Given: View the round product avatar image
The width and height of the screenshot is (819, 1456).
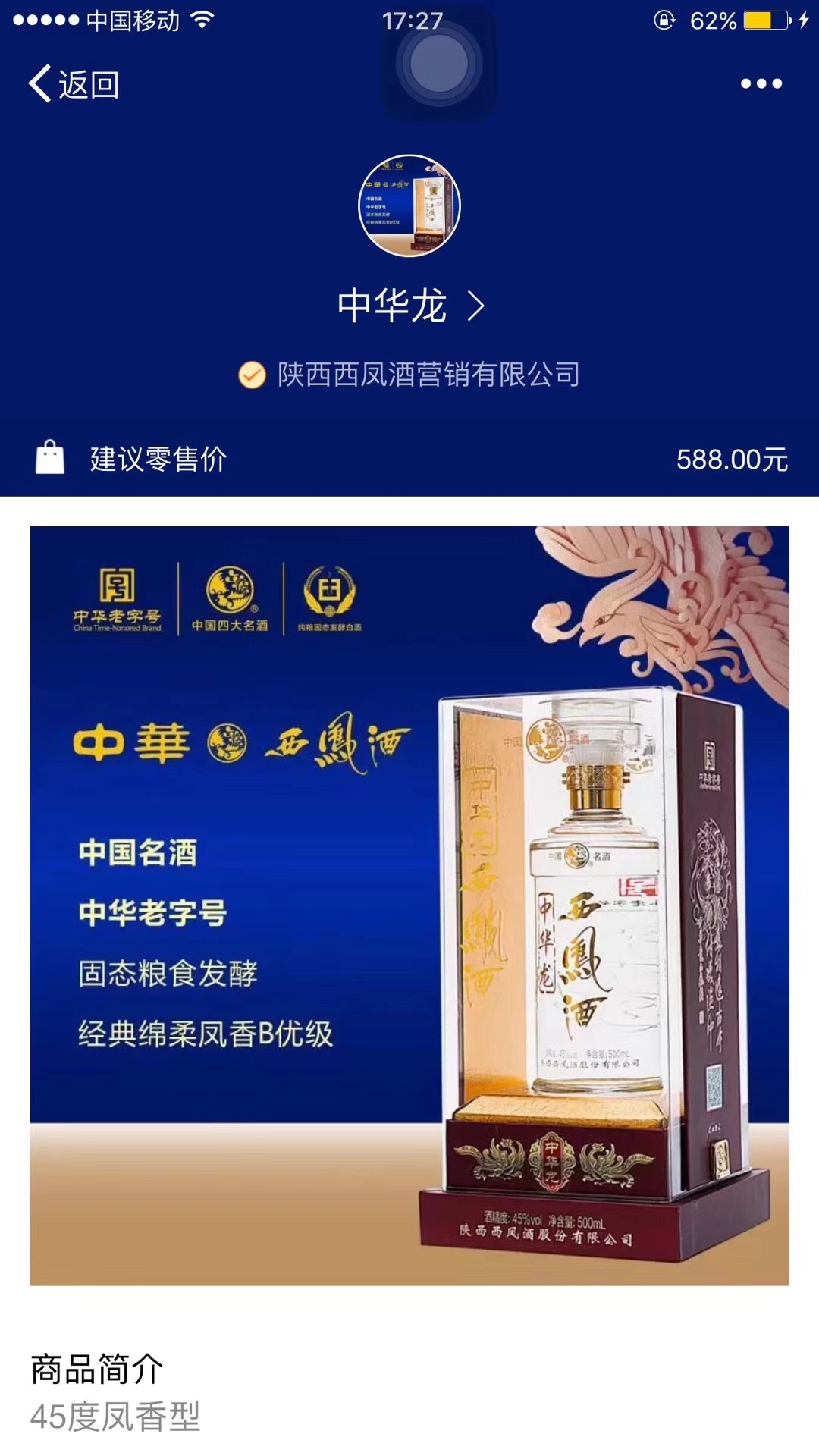Looking at the screenshot, I should (x=409, y=206).
